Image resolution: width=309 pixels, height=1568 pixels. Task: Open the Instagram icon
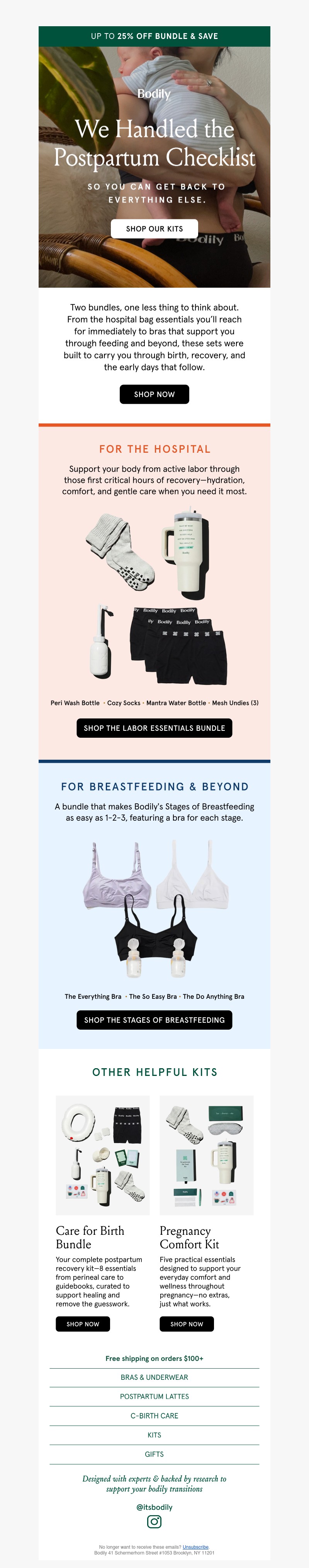[x=154, y=1521]
